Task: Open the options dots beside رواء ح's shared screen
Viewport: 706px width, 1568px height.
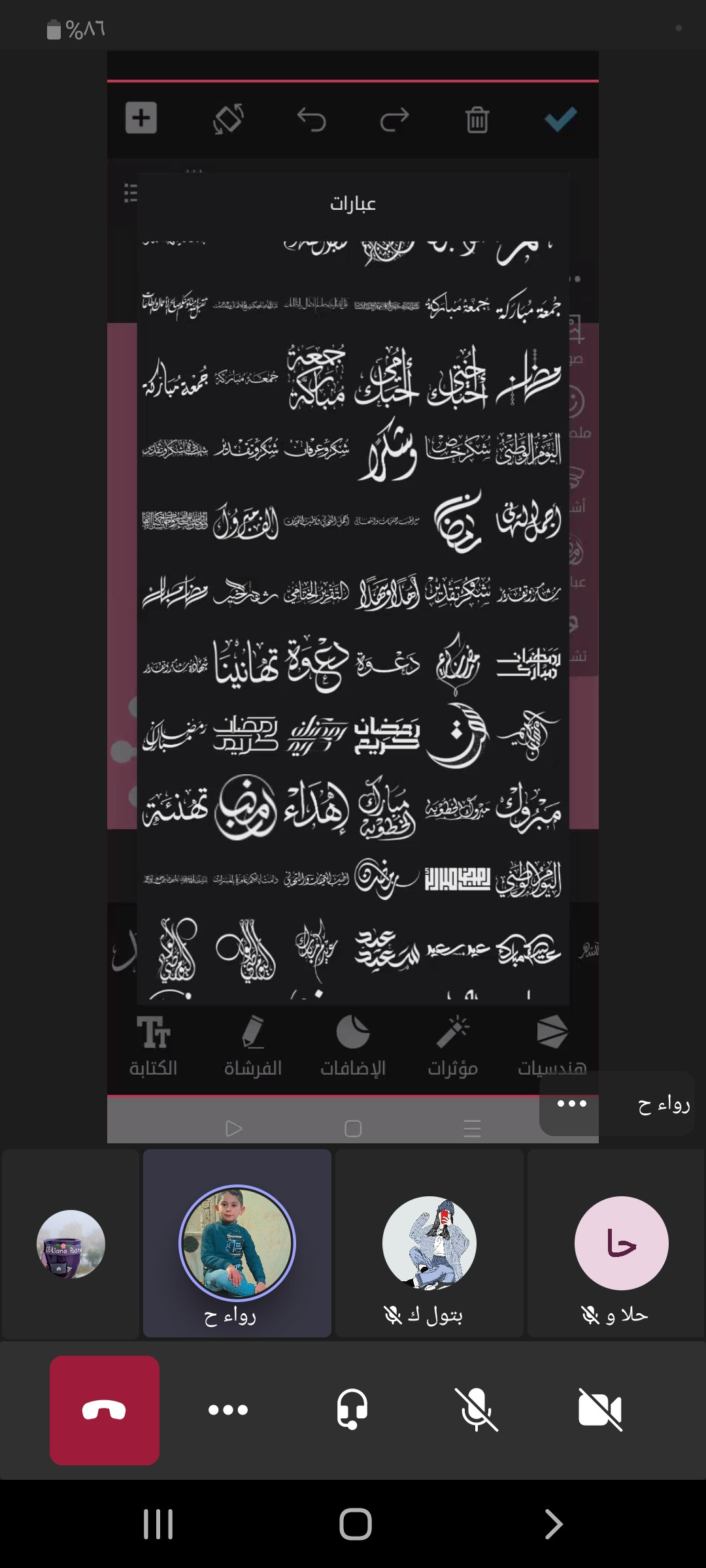Action: [x=571, y=1104]
